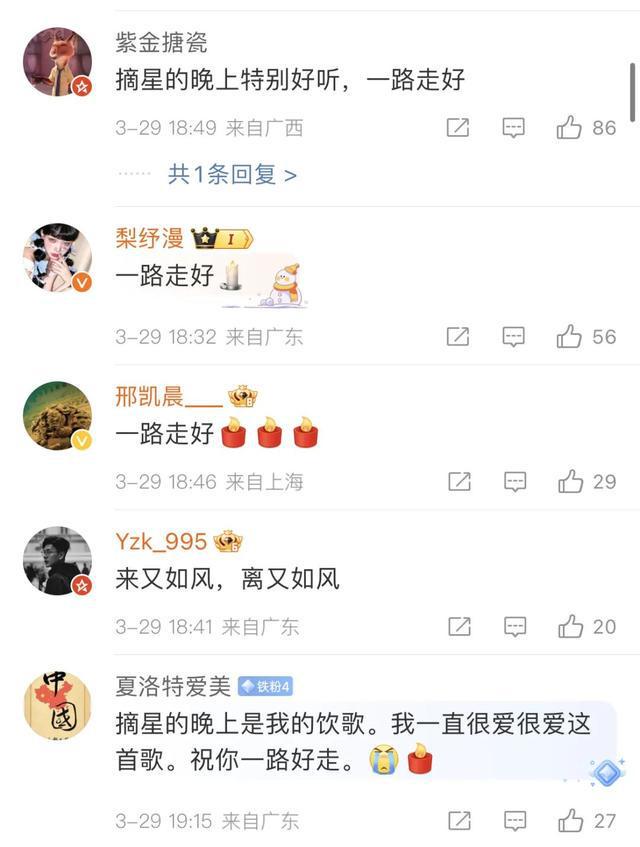640x847 pixels.
Task: Like the comment by 梨纾漫
Action: coord(570,336)
